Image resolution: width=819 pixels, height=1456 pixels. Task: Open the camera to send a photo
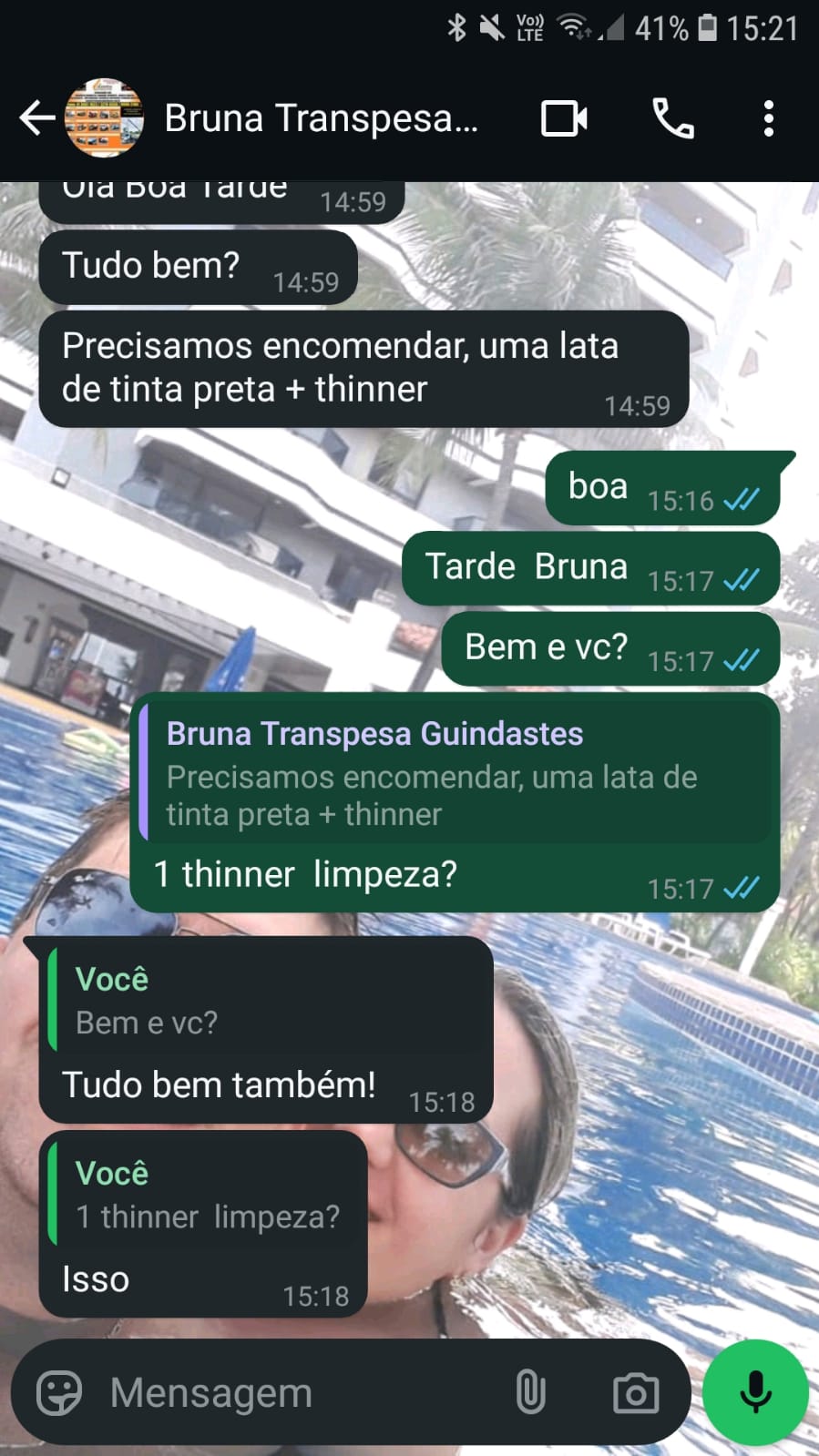pyautogui.click(x=635, y=1392)
